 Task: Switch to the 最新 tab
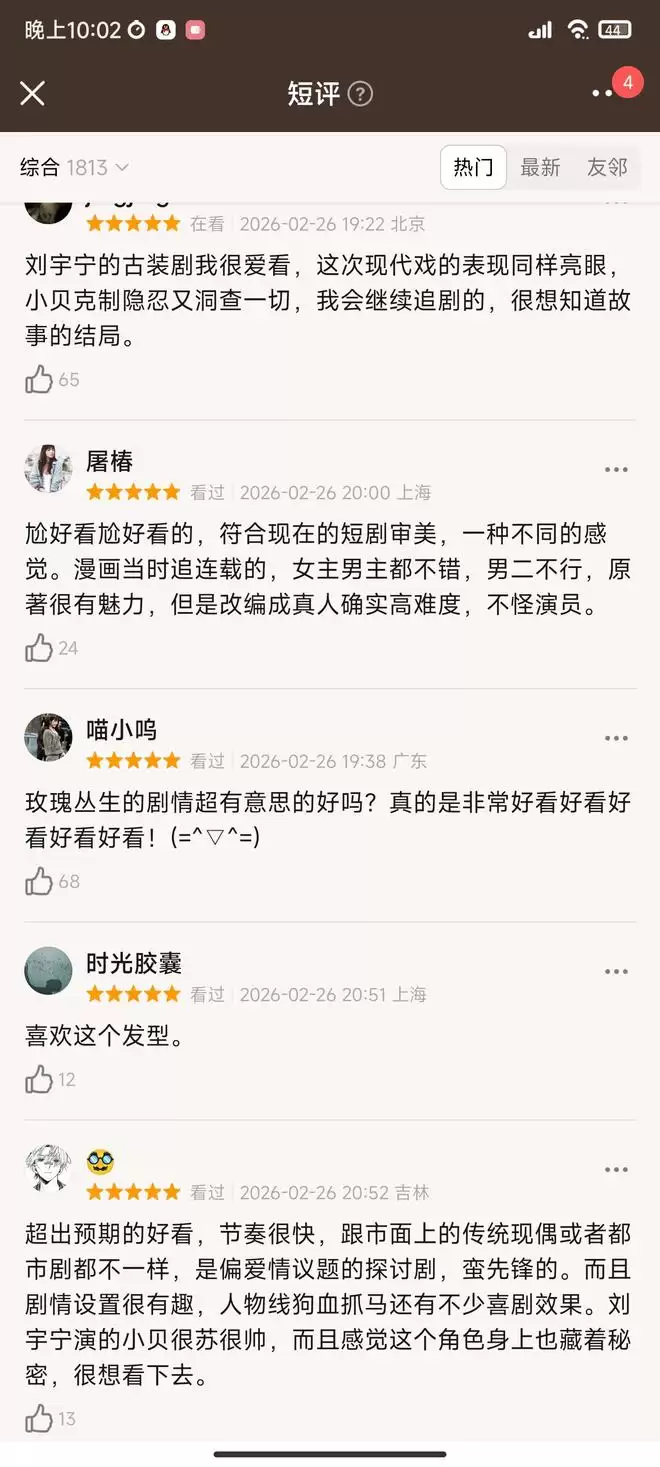[x=540, y=168]
